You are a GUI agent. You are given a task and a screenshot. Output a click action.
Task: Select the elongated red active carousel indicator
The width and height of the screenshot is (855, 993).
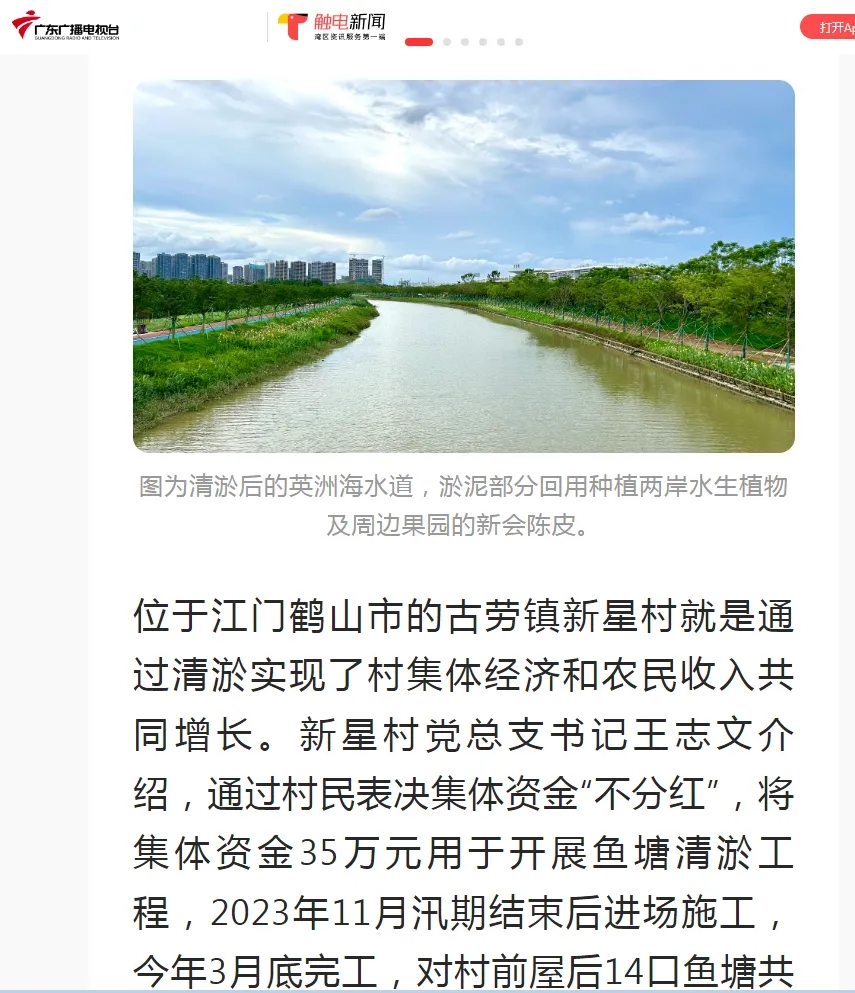tap(419, 42)
